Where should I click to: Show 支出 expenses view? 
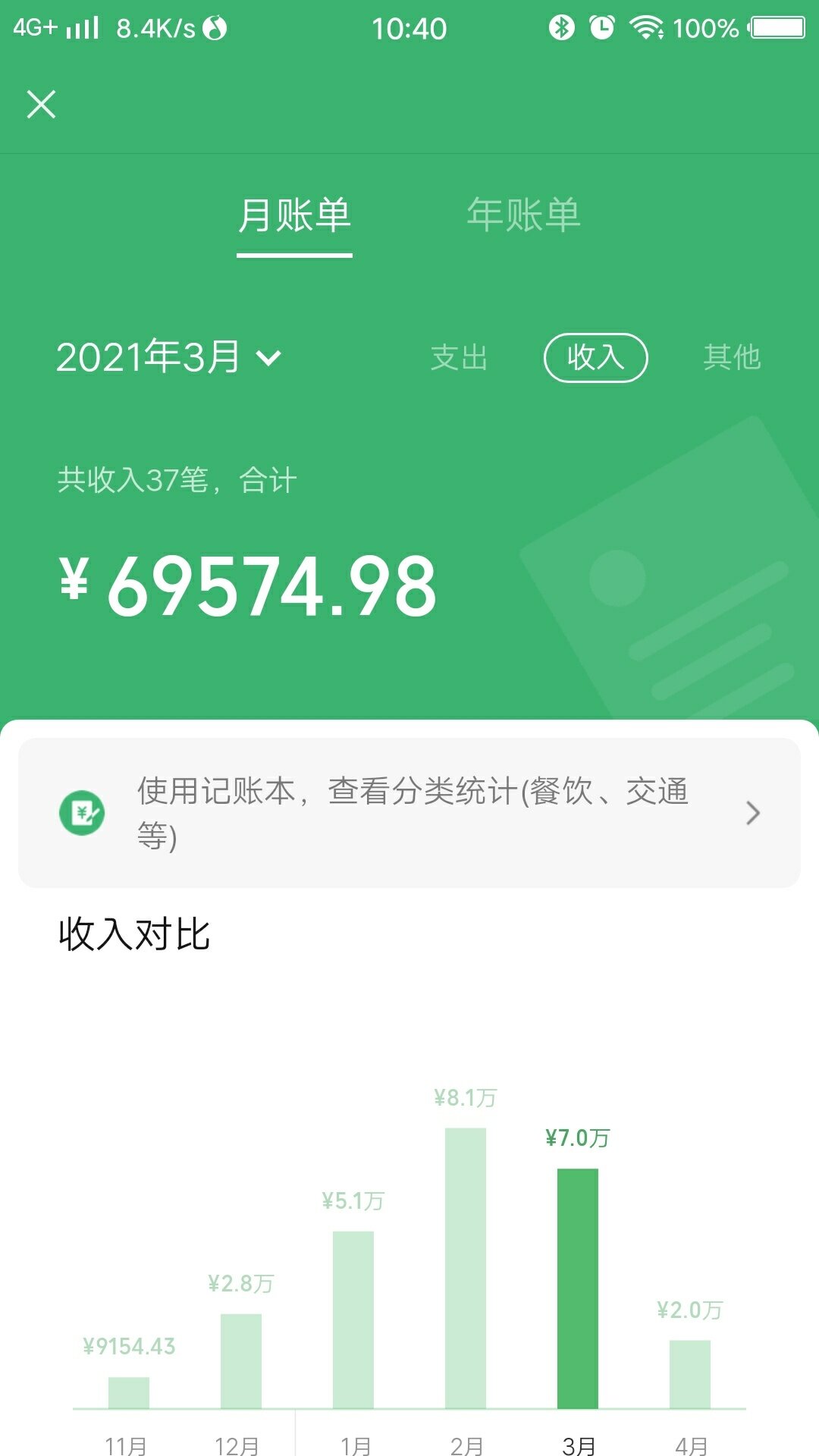[x=459, y=357]
